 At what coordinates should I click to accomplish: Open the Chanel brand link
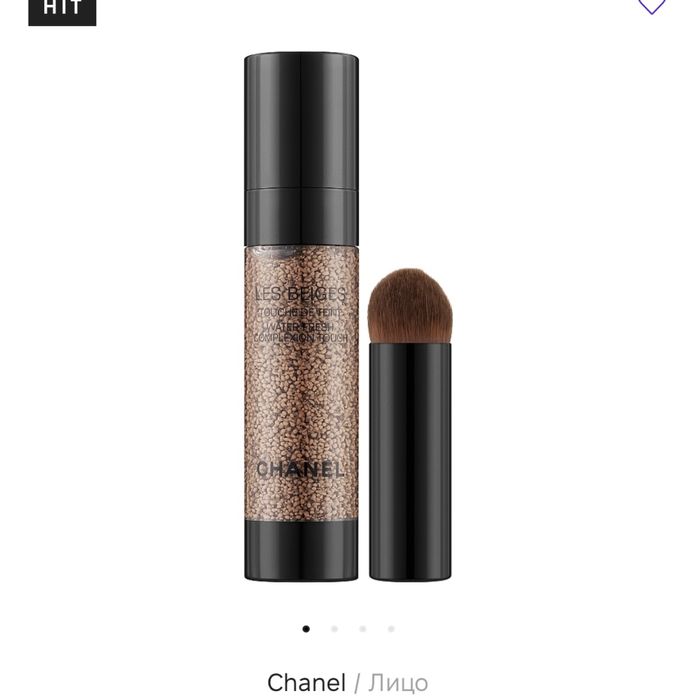tap(306, 682)
